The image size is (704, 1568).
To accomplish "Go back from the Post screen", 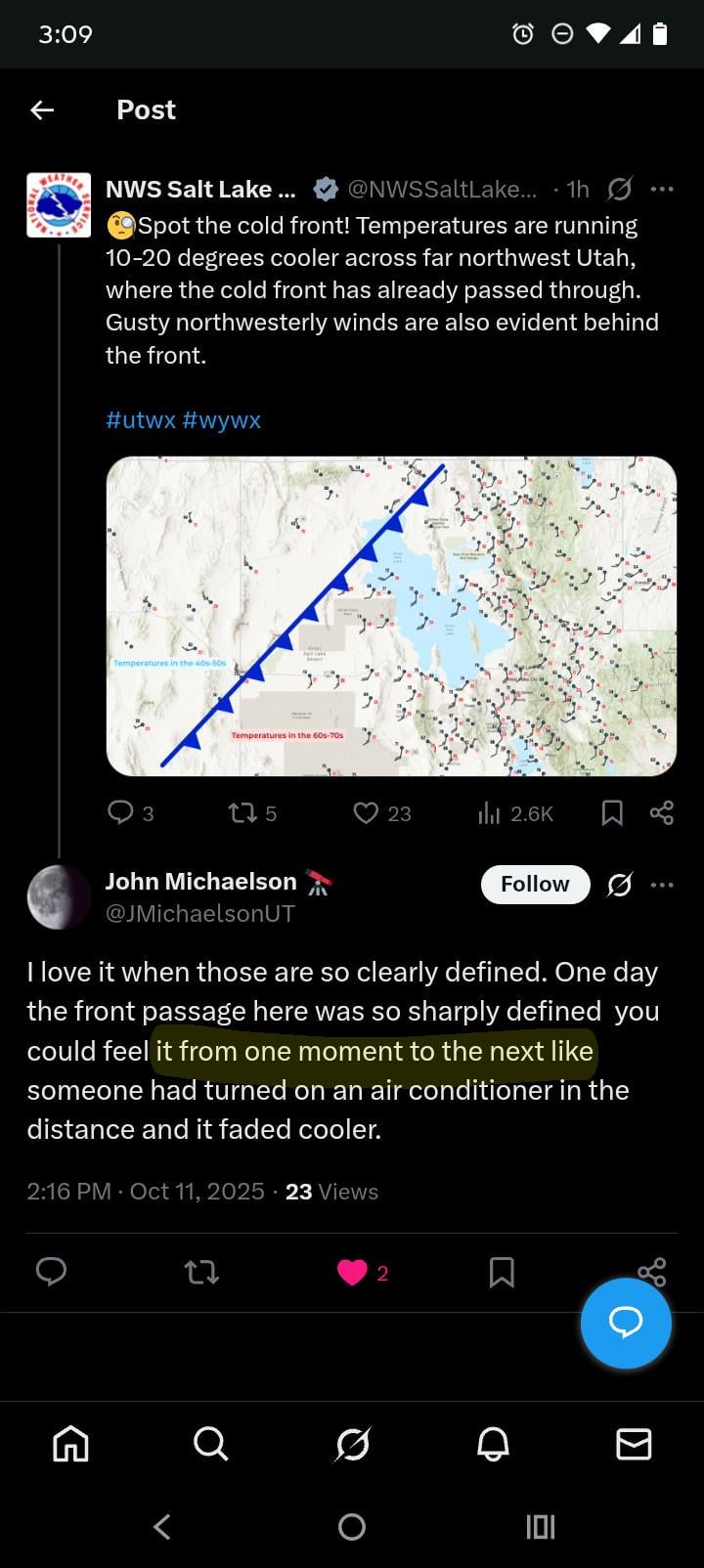I will [x=42, y=109].
